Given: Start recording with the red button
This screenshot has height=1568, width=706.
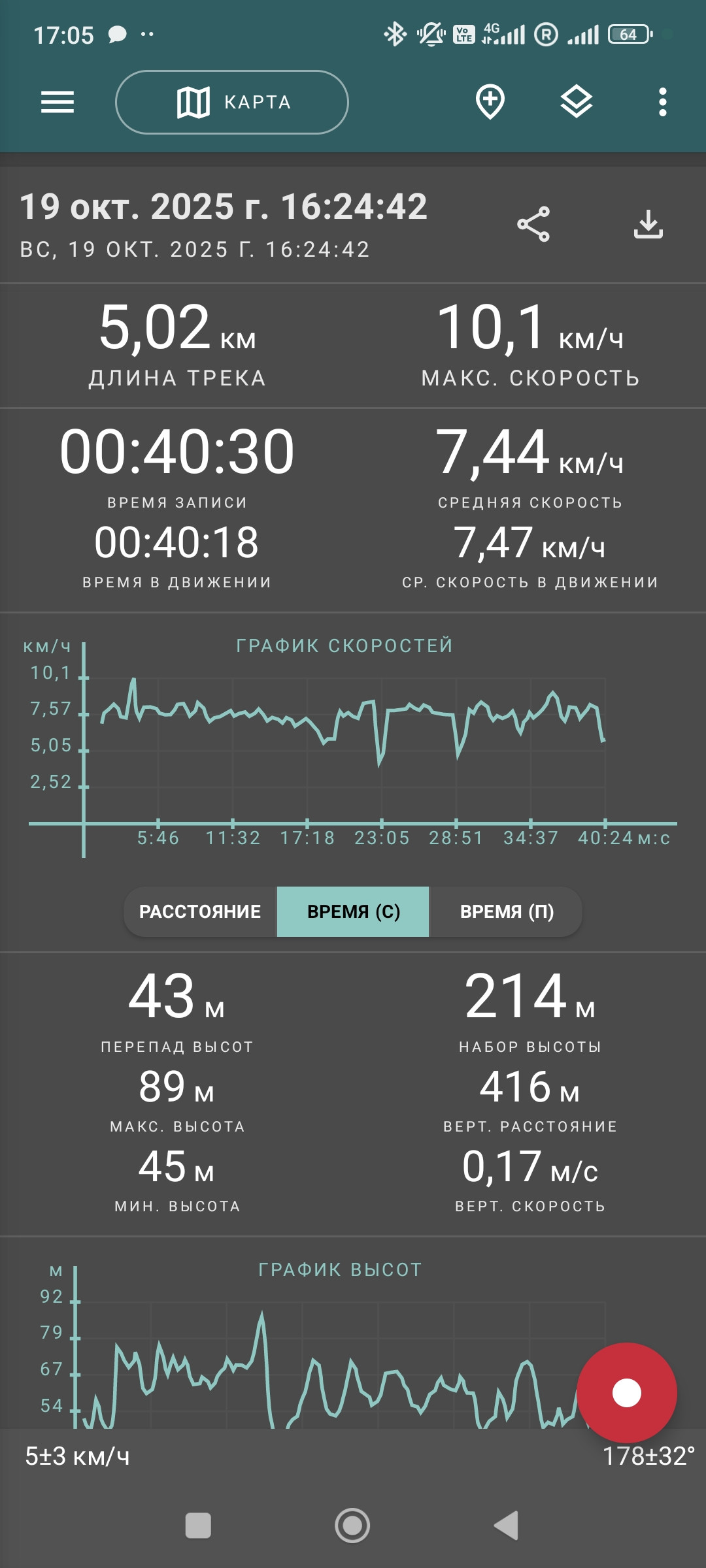Looking at the screenshot, I should (627, 1393).
